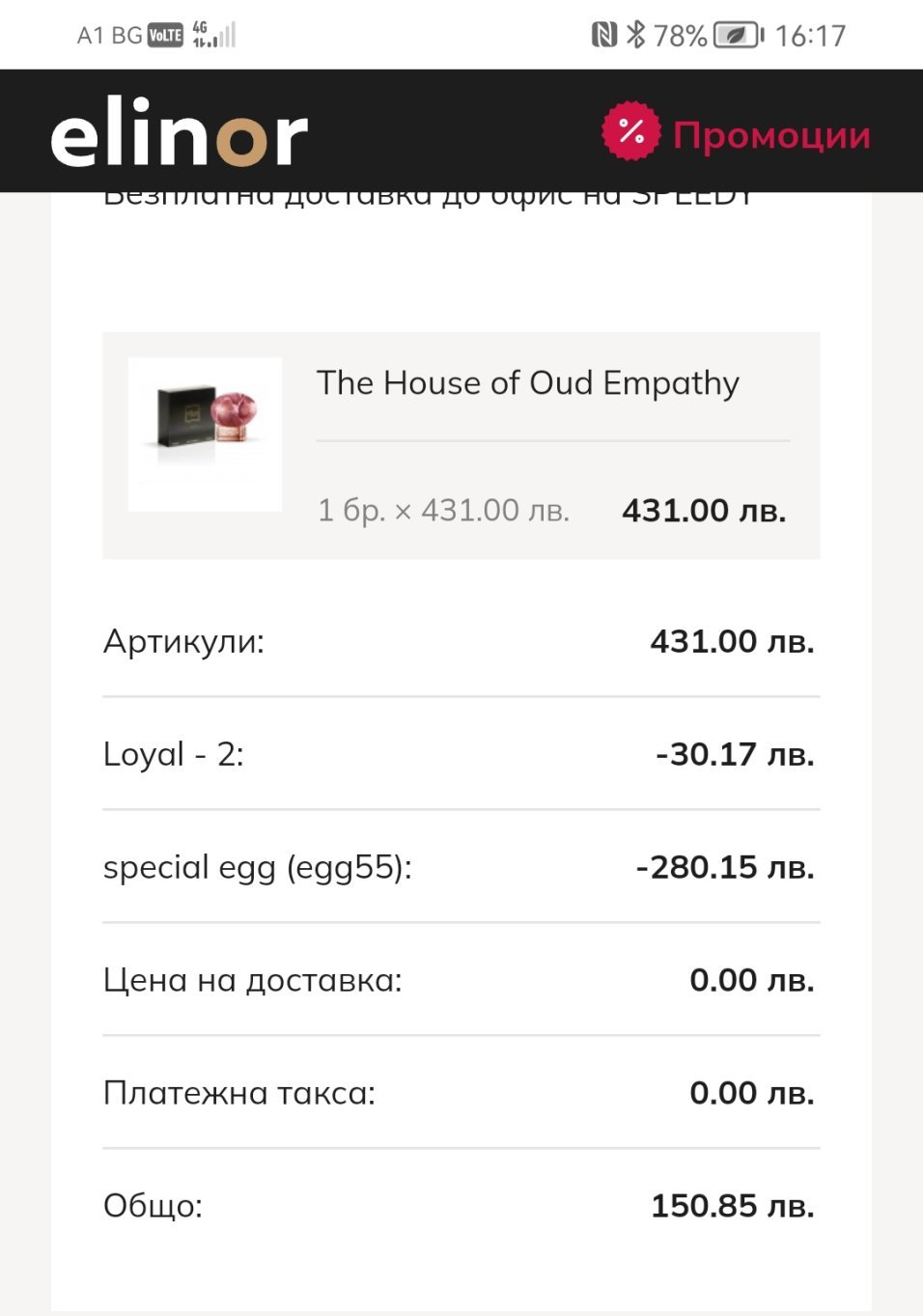Screen dimensions: 923x1316
Task: Open the elinor home logo
Action: click(x=179, y=133)
